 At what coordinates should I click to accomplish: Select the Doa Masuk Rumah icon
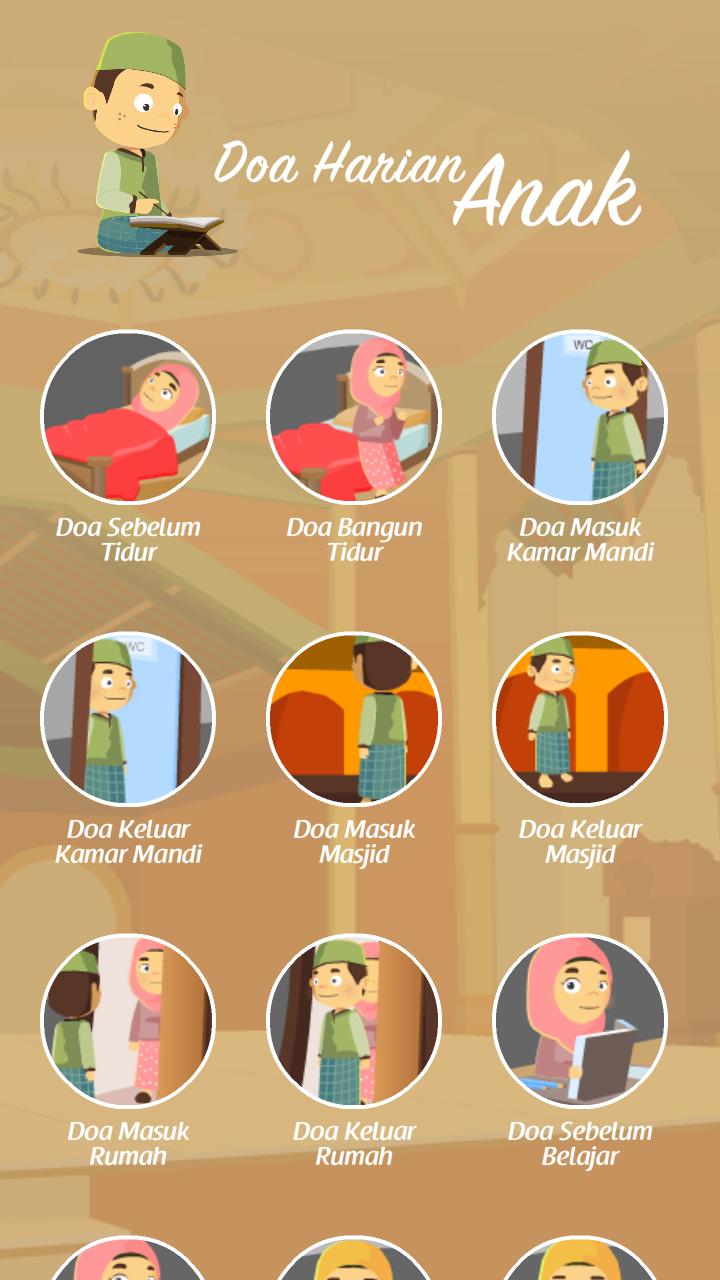[x=127, y=1019]
